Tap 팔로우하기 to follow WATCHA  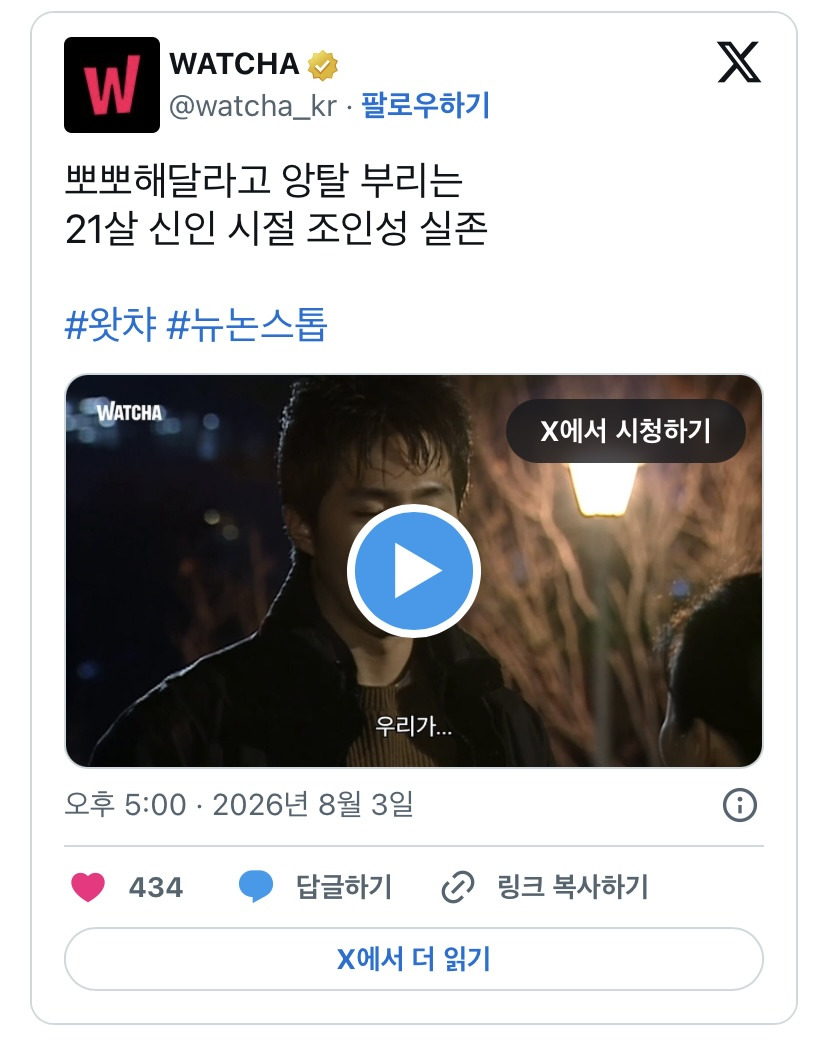click(425, 106)
